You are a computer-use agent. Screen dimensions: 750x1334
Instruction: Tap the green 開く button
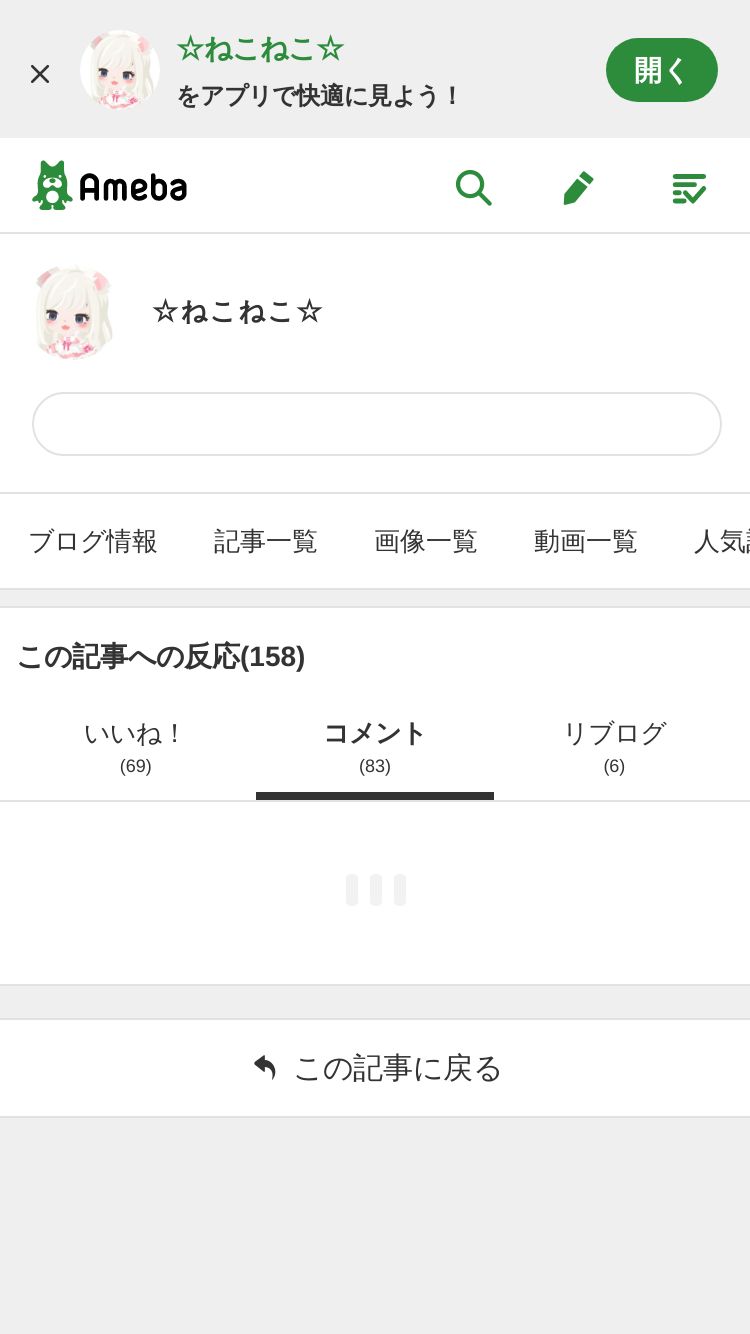click(661, 70)
